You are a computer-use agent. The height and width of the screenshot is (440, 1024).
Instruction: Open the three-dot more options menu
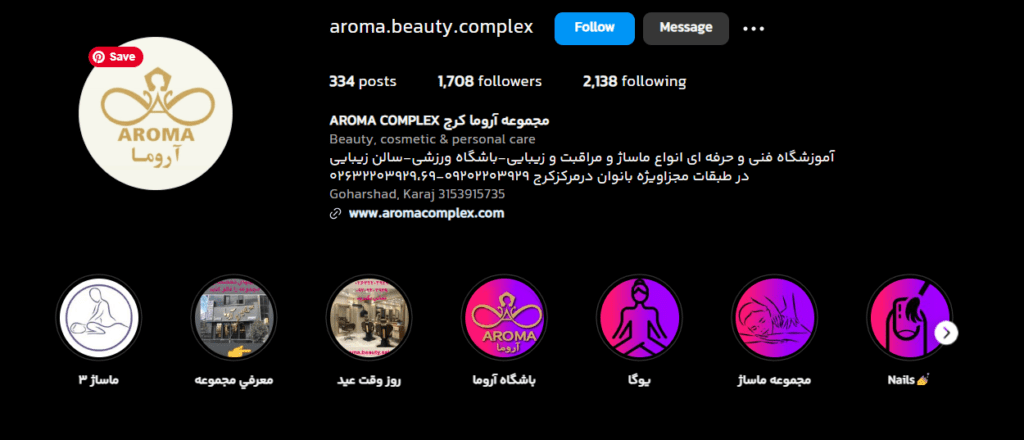click(753, 29)
